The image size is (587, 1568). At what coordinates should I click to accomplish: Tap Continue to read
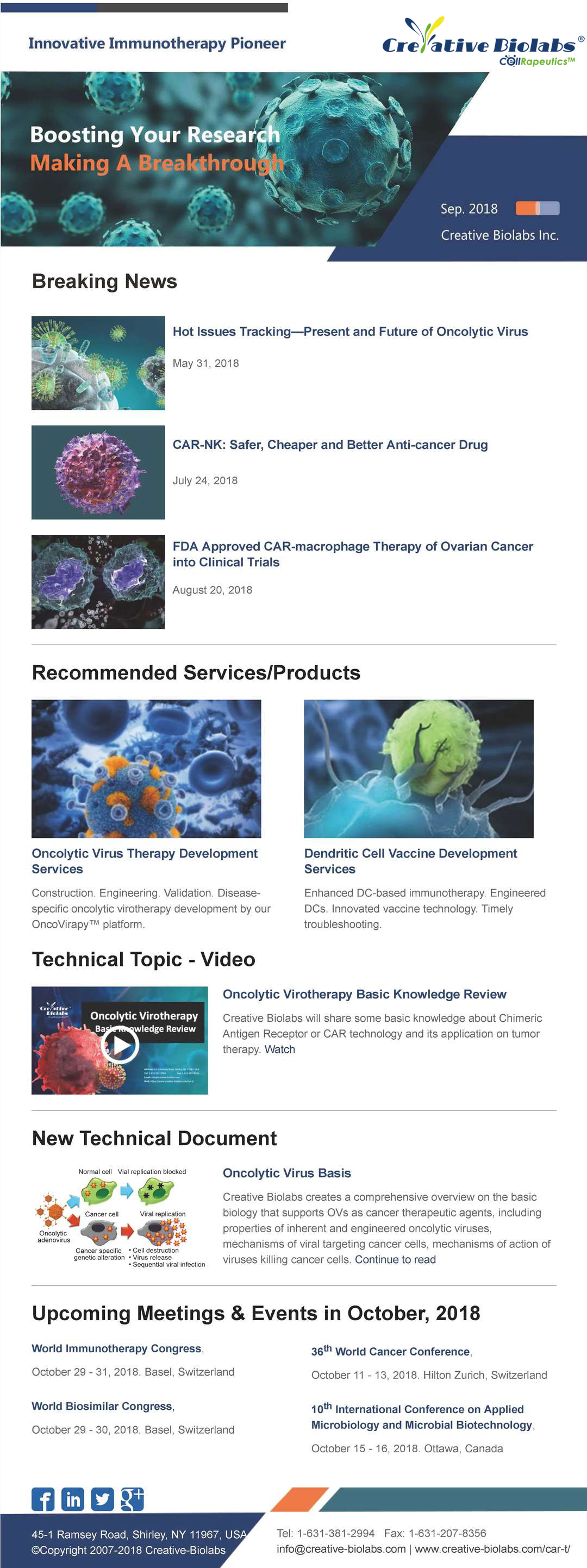point(395,1259)
